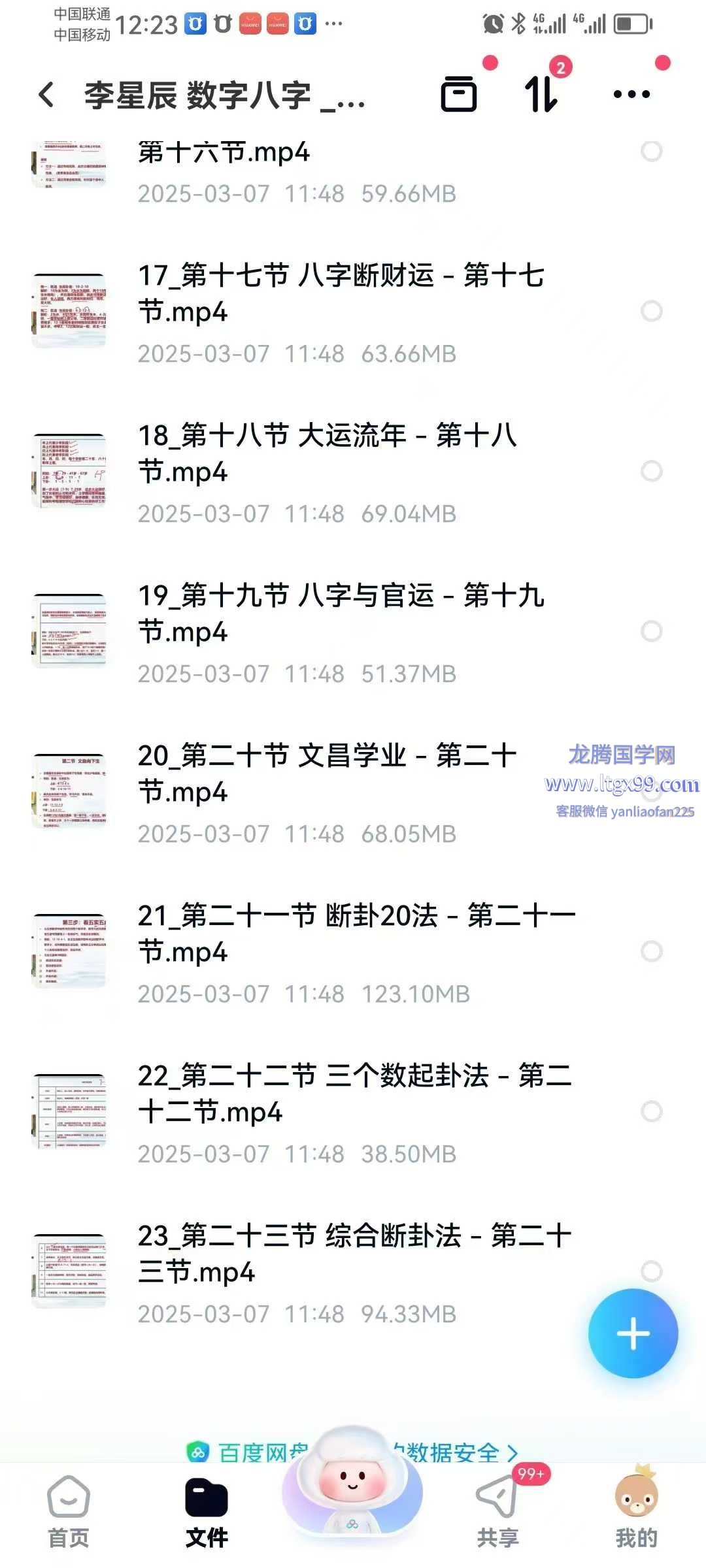Tap the blue plus floating button

click(633, 1333)
